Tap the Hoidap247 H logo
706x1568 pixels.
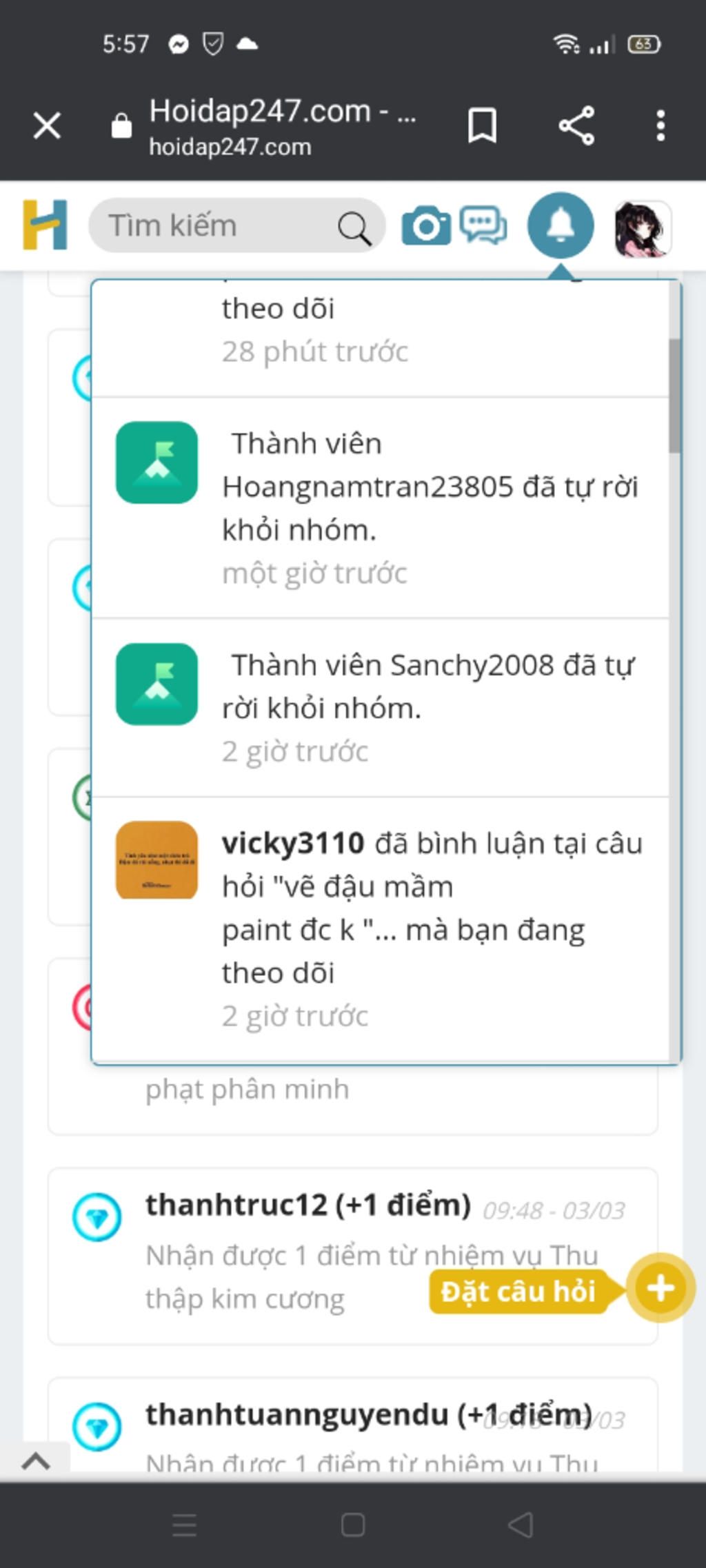coord(46,225)
